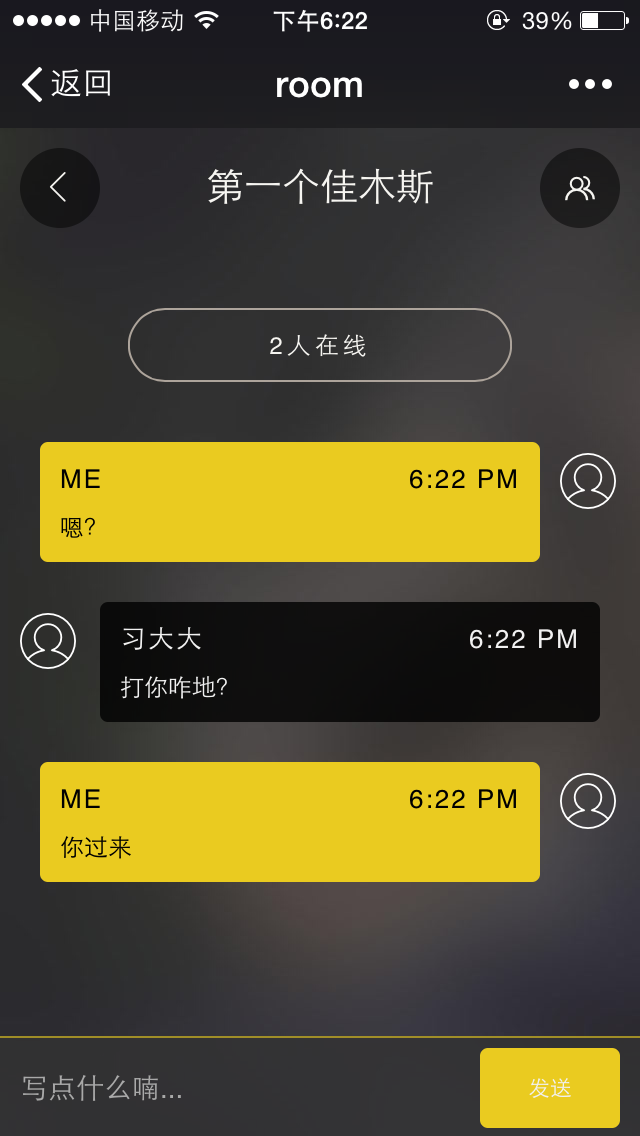
Task: Tap the 返回 back button
Action: (x=66, y=84)
